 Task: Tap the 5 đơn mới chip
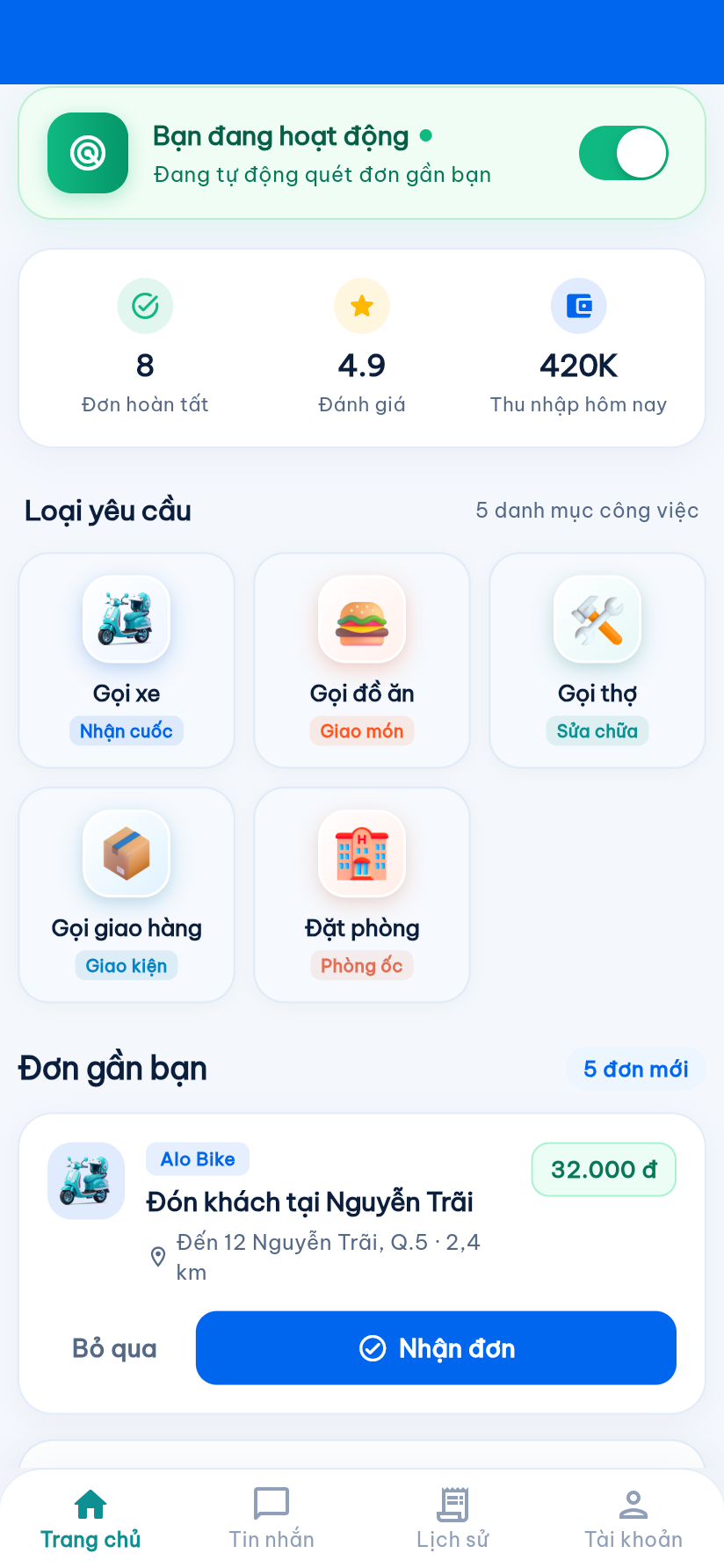click(636, 1069)
